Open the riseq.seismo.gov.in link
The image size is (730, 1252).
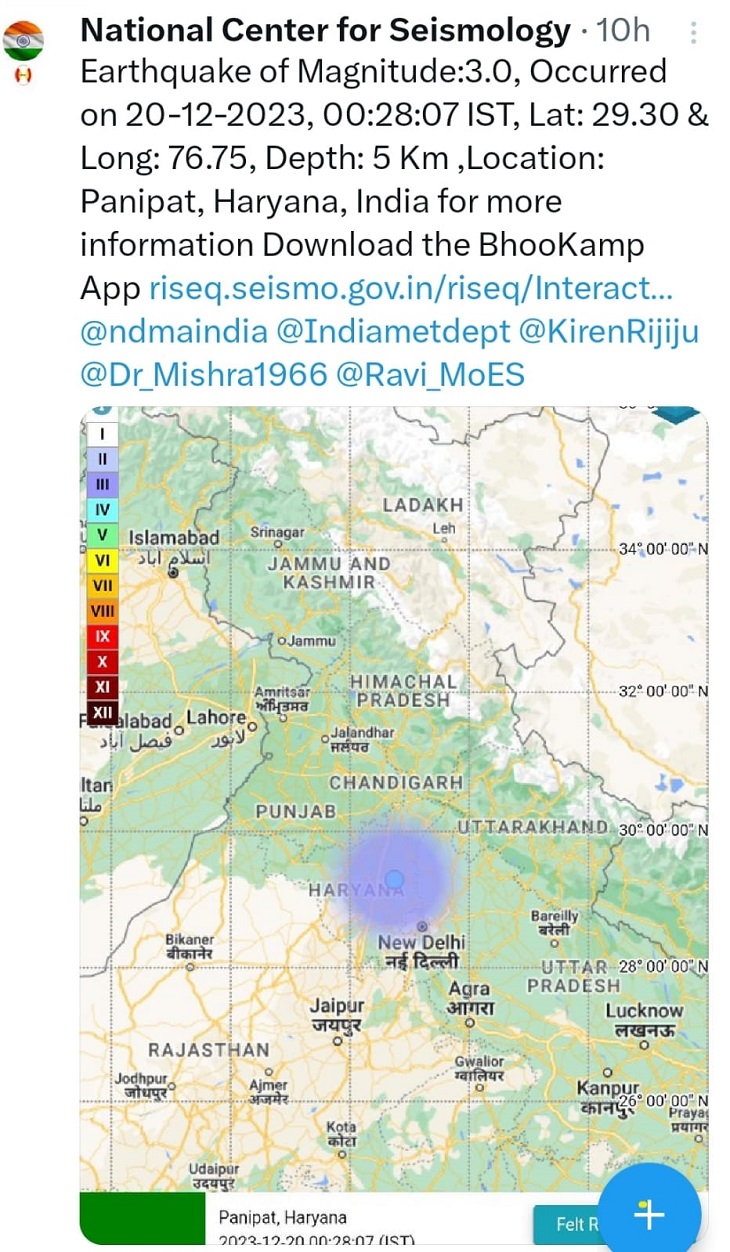411,288
